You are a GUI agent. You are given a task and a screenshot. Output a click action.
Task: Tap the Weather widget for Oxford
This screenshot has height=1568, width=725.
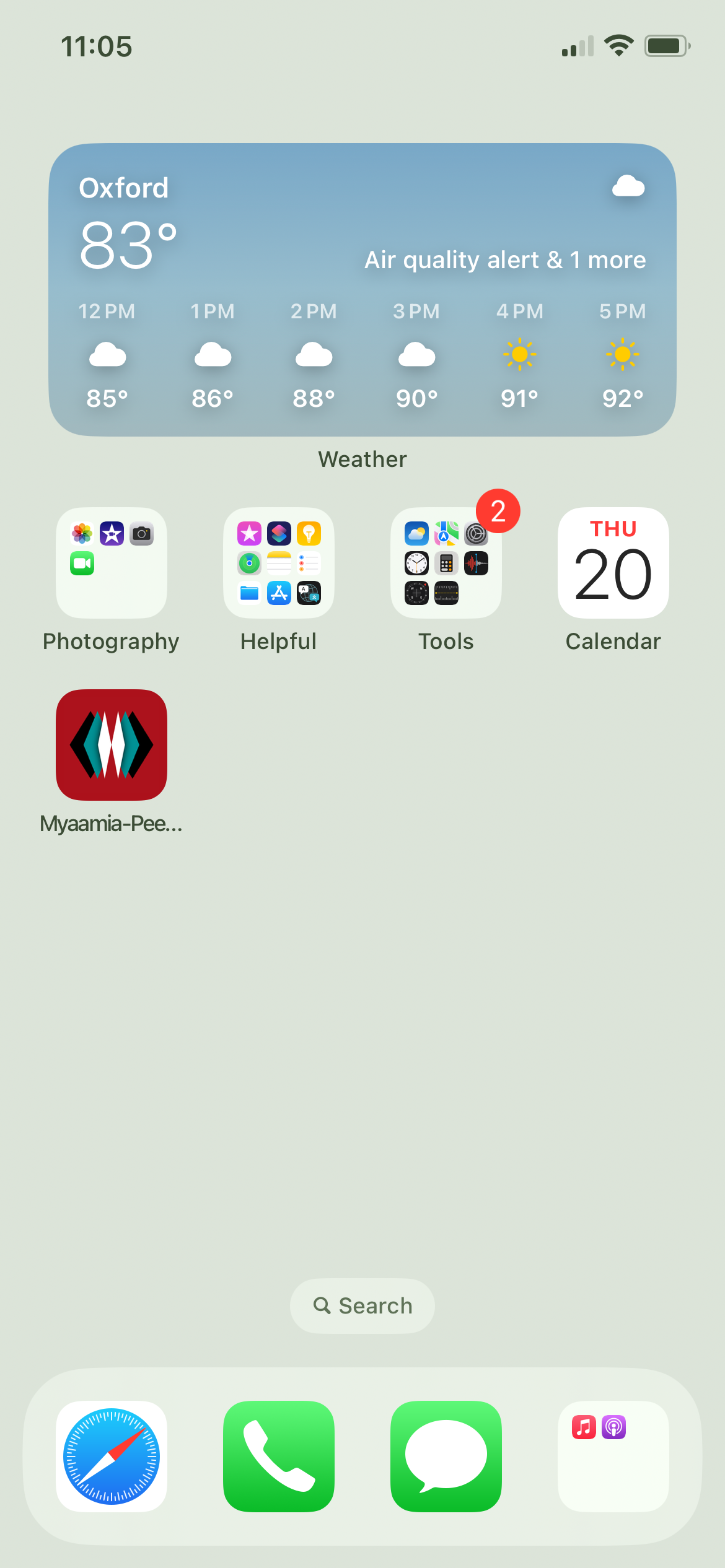coord(362,288)
